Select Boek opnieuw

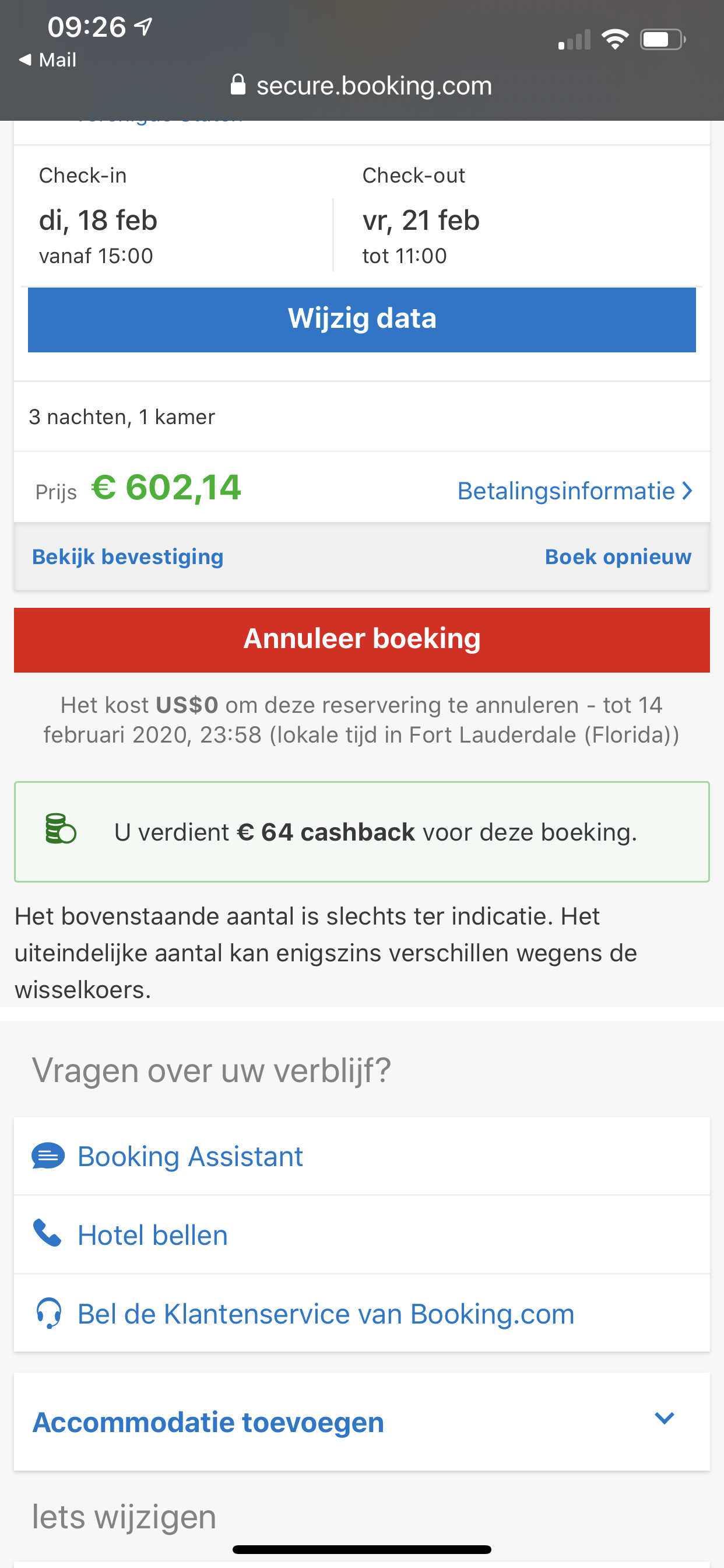617,557
